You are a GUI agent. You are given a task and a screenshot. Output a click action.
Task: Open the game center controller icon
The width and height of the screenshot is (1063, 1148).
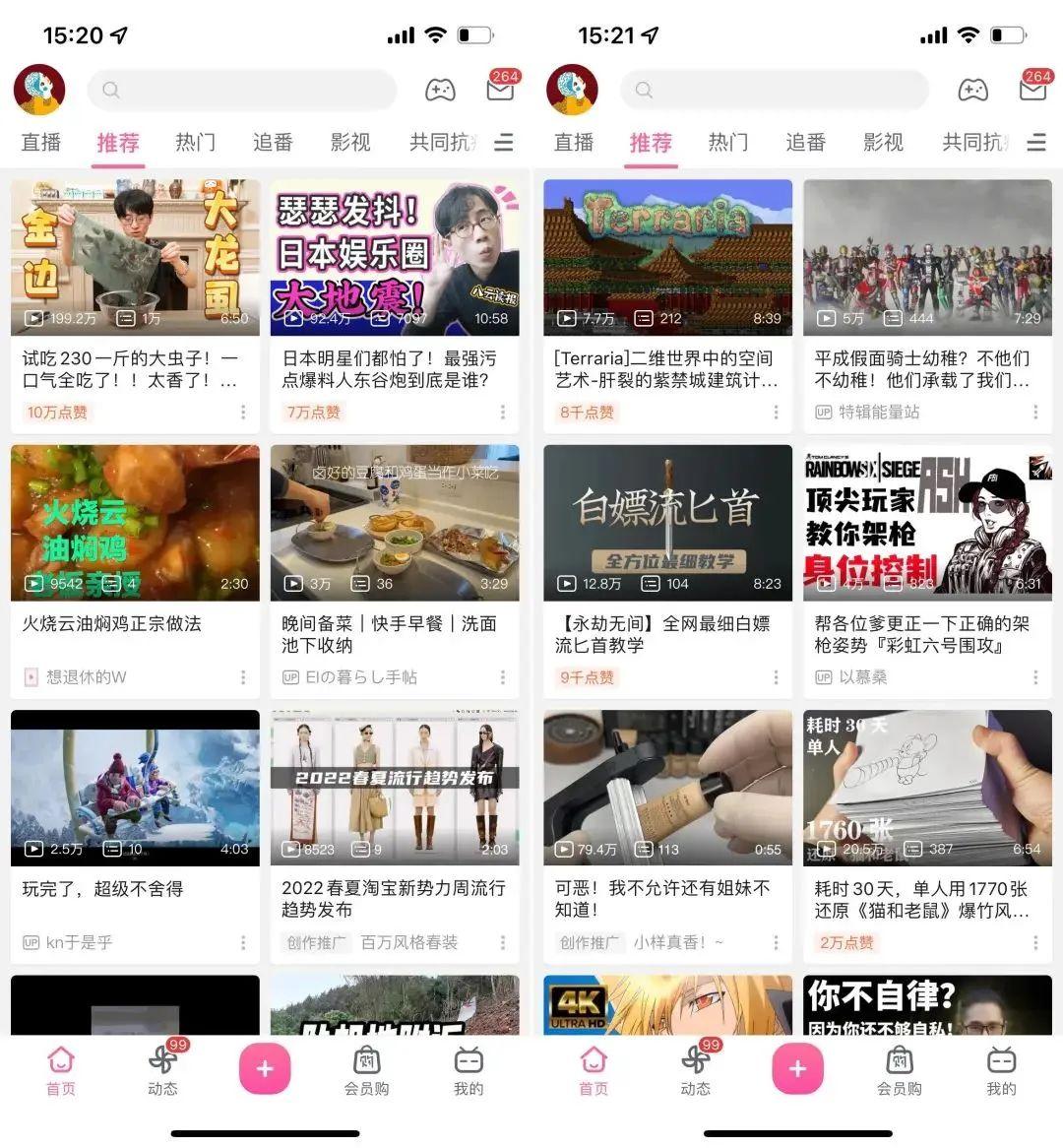point(440,90)
